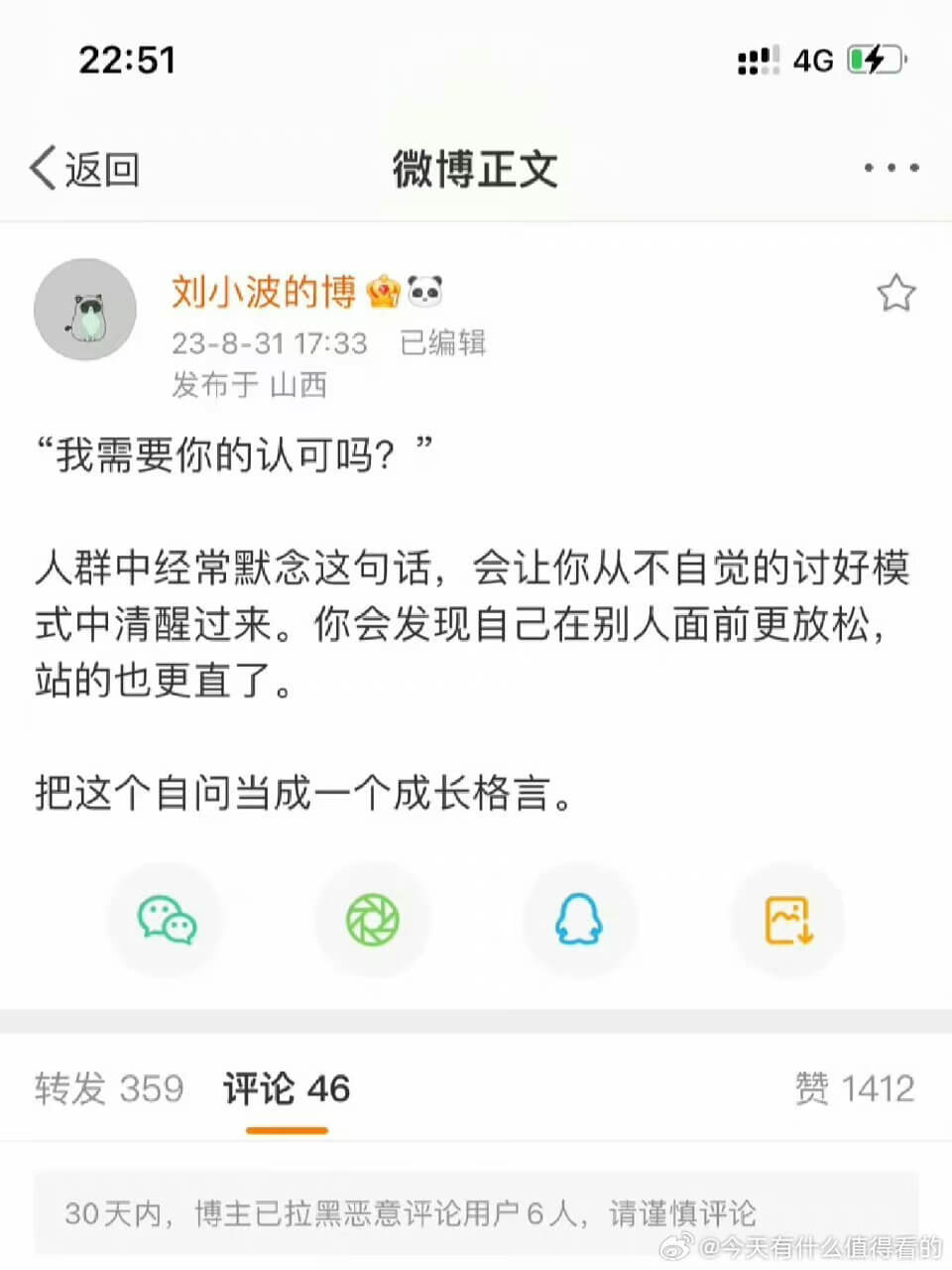Open the back arrow to leave the post
The height and width of the screenshot is (1270, 952).
coord(42,167)
